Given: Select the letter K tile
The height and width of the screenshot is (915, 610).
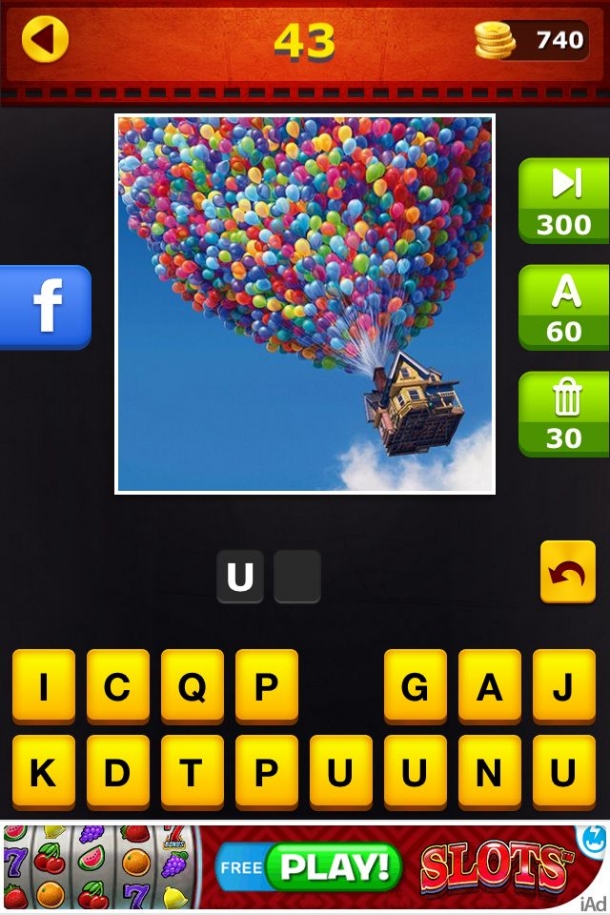Looking at the screenshot, I should pos(44,772).
